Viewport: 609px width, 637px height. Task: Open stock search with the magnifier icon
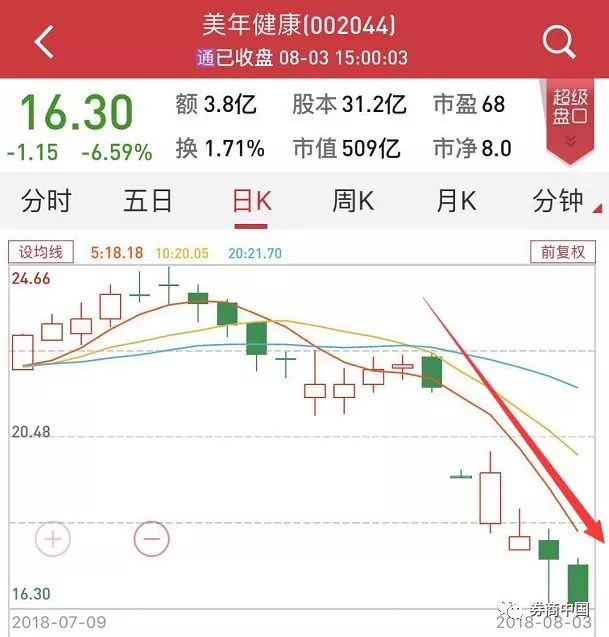(x=558, y=41)
